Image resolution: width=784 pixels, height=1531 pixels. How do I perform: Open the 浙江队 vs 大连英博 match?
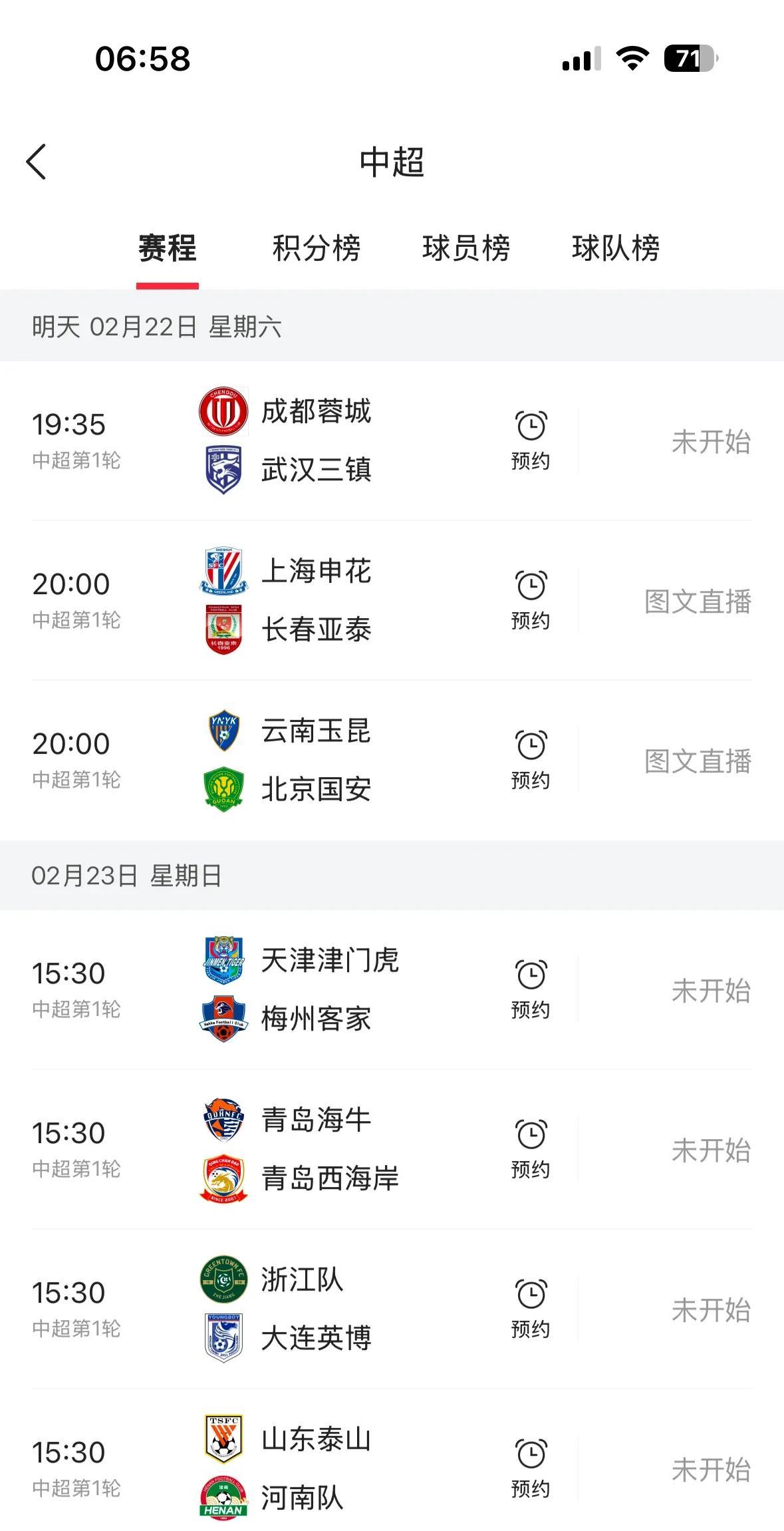point(316,1309)
